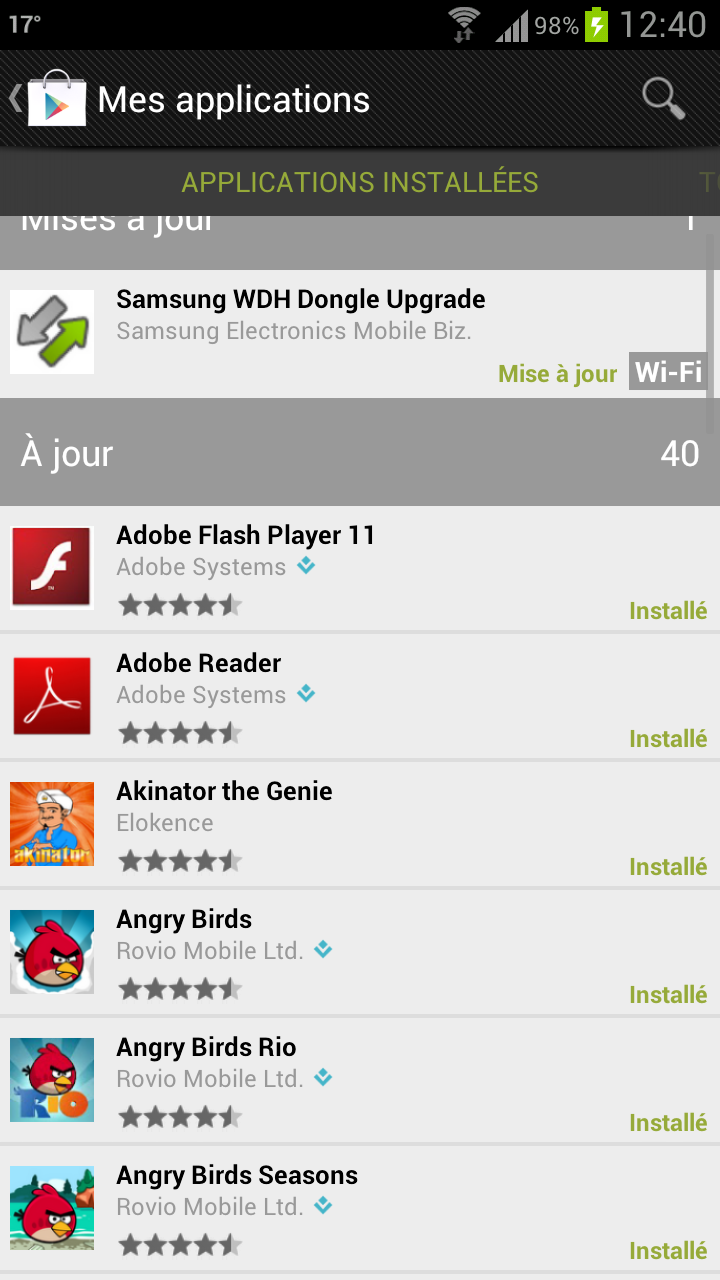Open Adobe Flash Player 11 details
720x1280 pixels.
(x=360, y=568)
